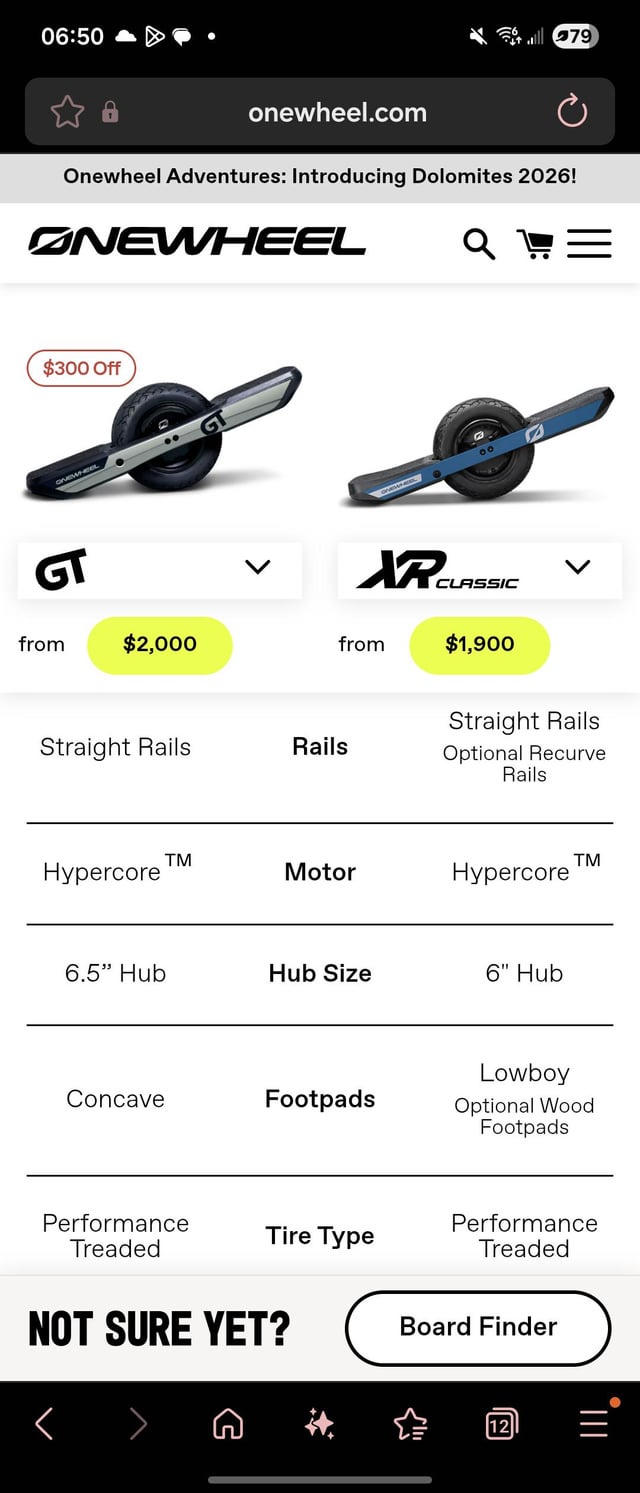Go to the browser home page

pyautogui.click(x=228, y=1423)
